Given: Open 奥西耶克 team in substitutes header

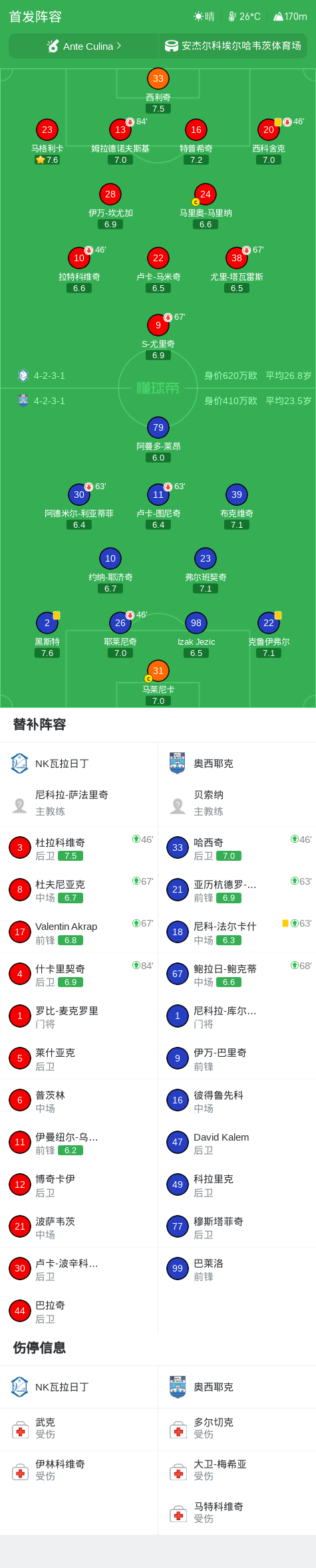Looking at the screenshot, I should 237,764.
